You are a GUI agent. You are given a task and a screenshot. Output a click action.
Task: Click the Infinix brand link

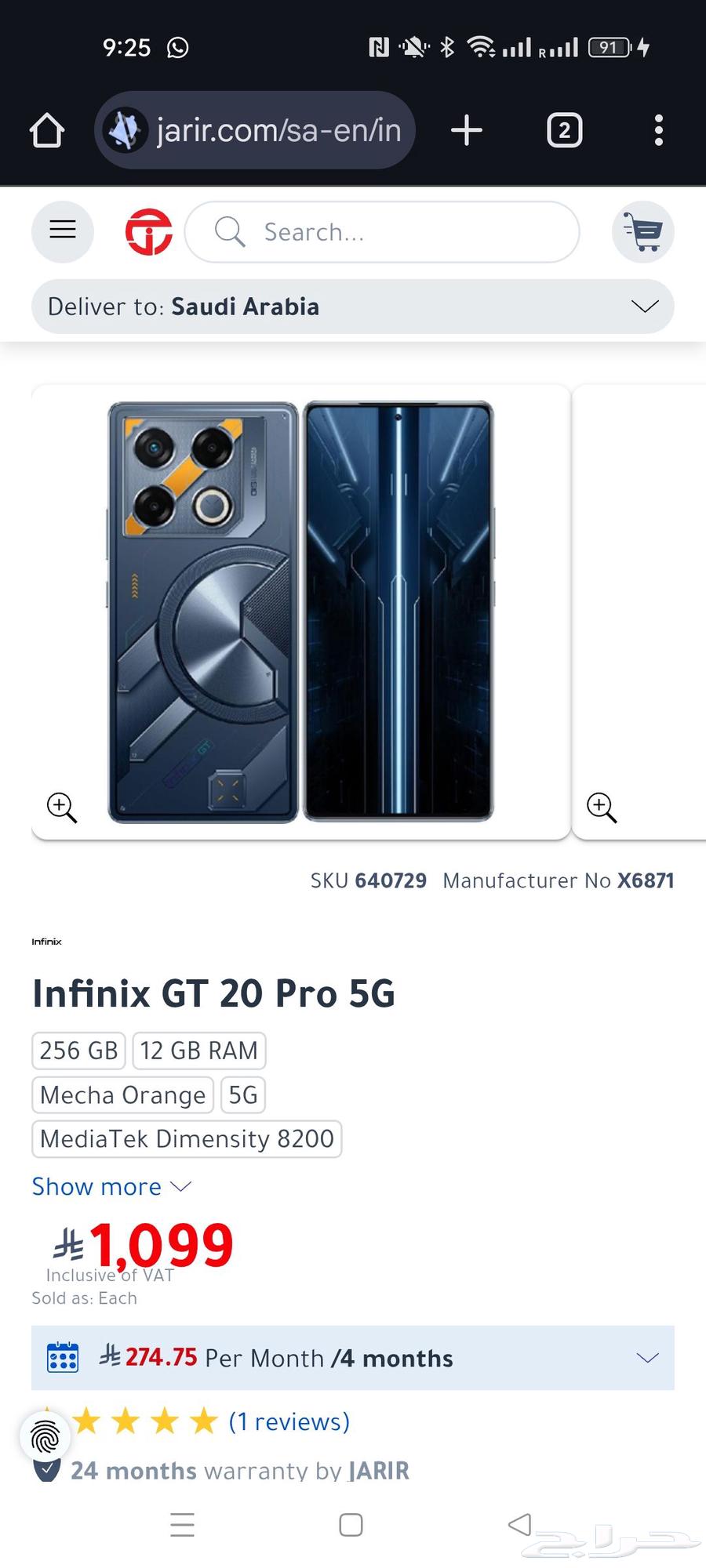coord(45,941)
